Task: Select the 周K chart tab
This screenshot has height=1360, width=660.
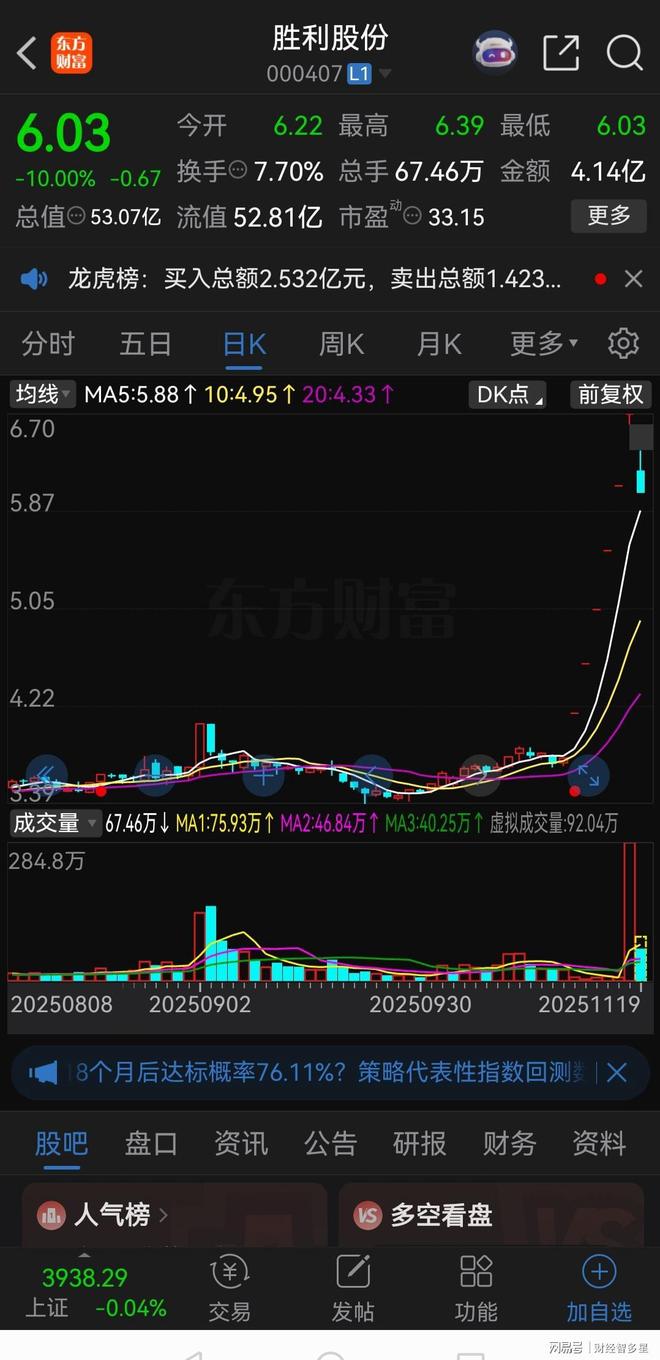Action: [341, 344]
